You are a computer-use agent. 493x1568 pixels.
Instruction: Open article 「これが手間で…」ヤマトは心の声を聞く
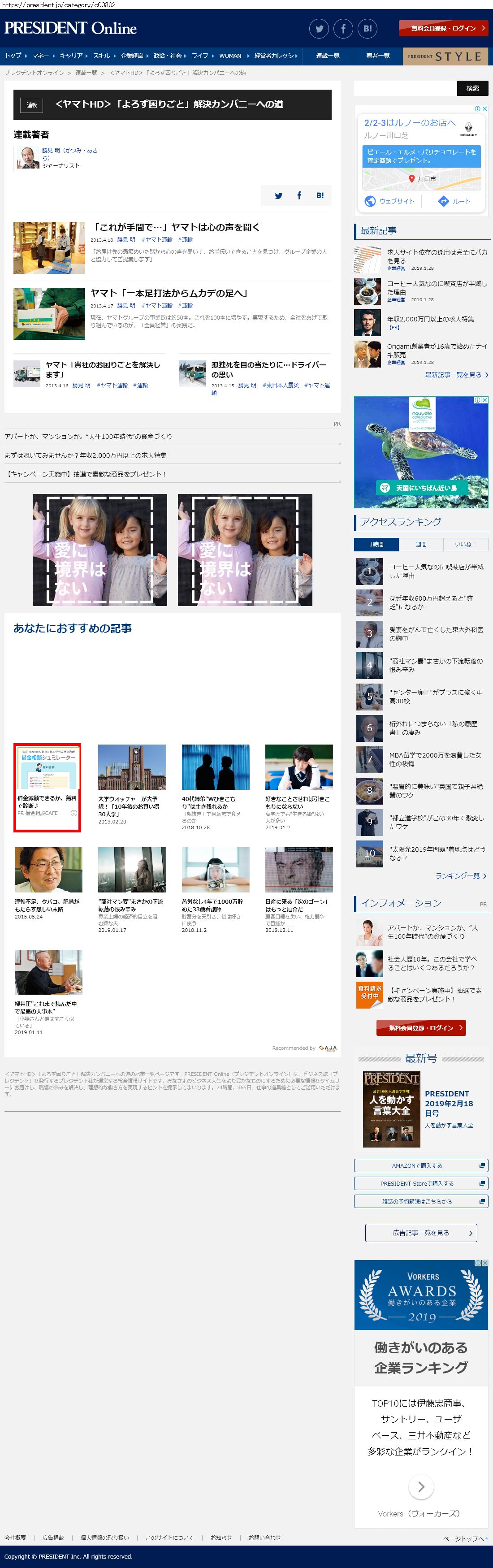[x=175, y=227]
